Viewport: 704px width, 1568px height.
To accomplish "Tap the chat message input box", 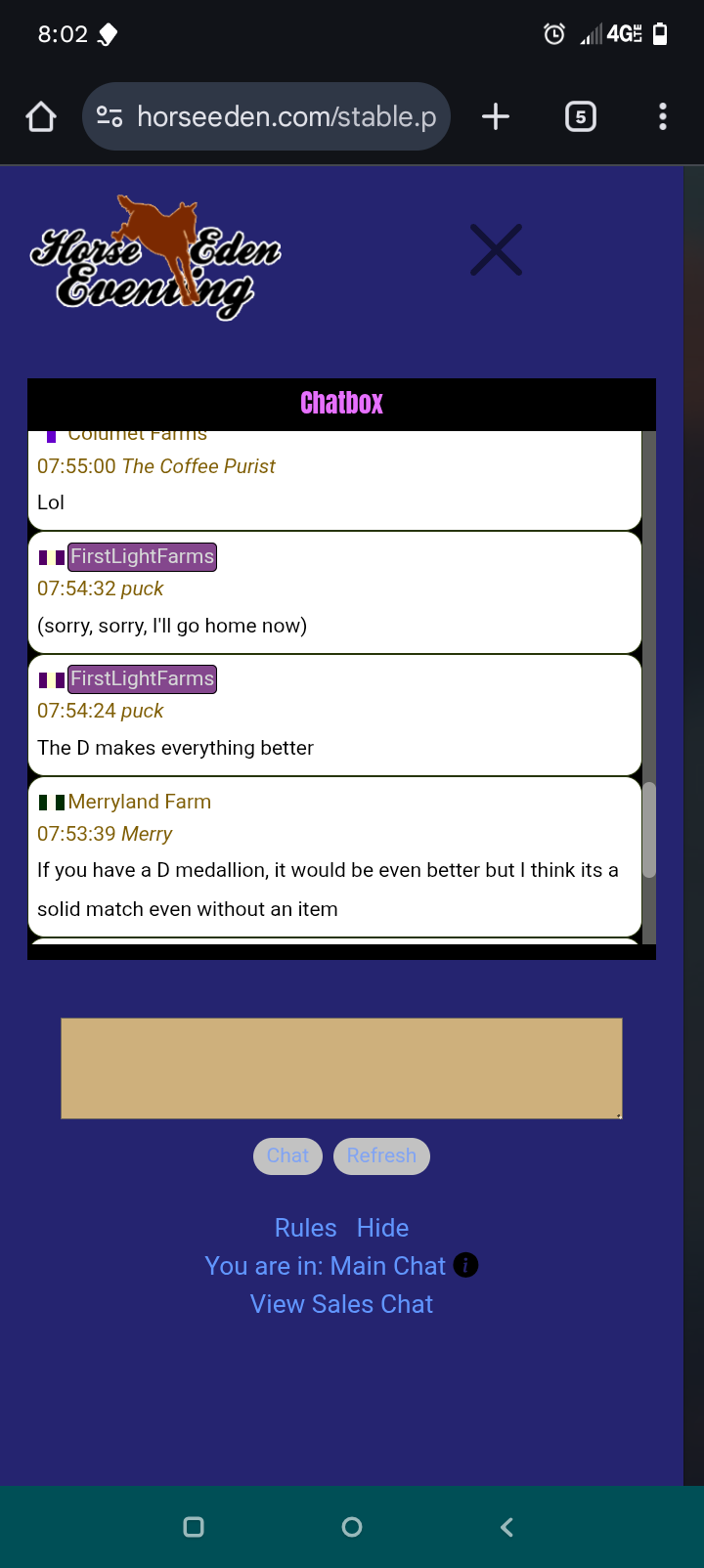I will (341, 1067).
